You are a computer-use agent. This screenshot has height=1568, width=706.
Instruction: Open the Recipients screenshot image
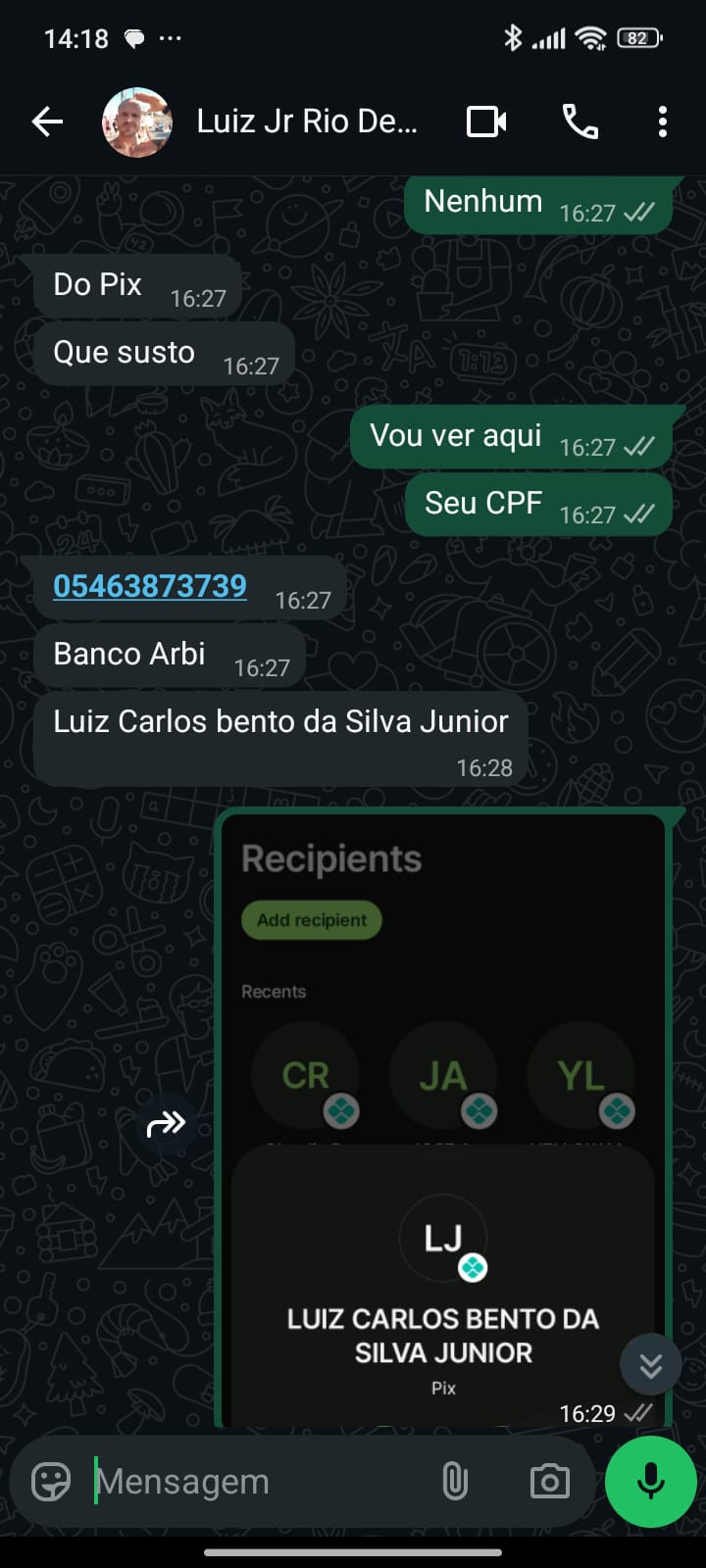point(441,1078)
